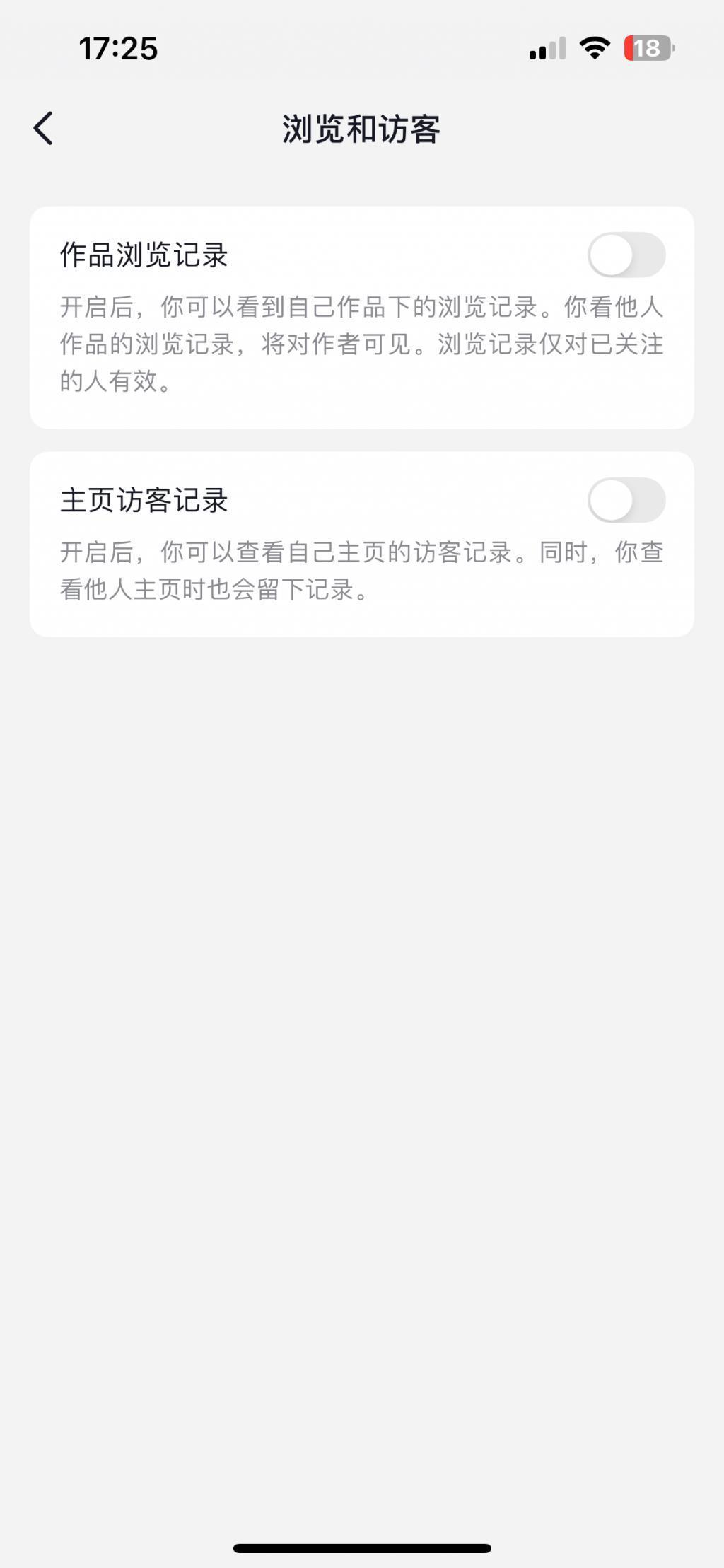This screenshot has height=1568, width=724.
Task: Navigate back using the left arrow
Action: [42, 128]
